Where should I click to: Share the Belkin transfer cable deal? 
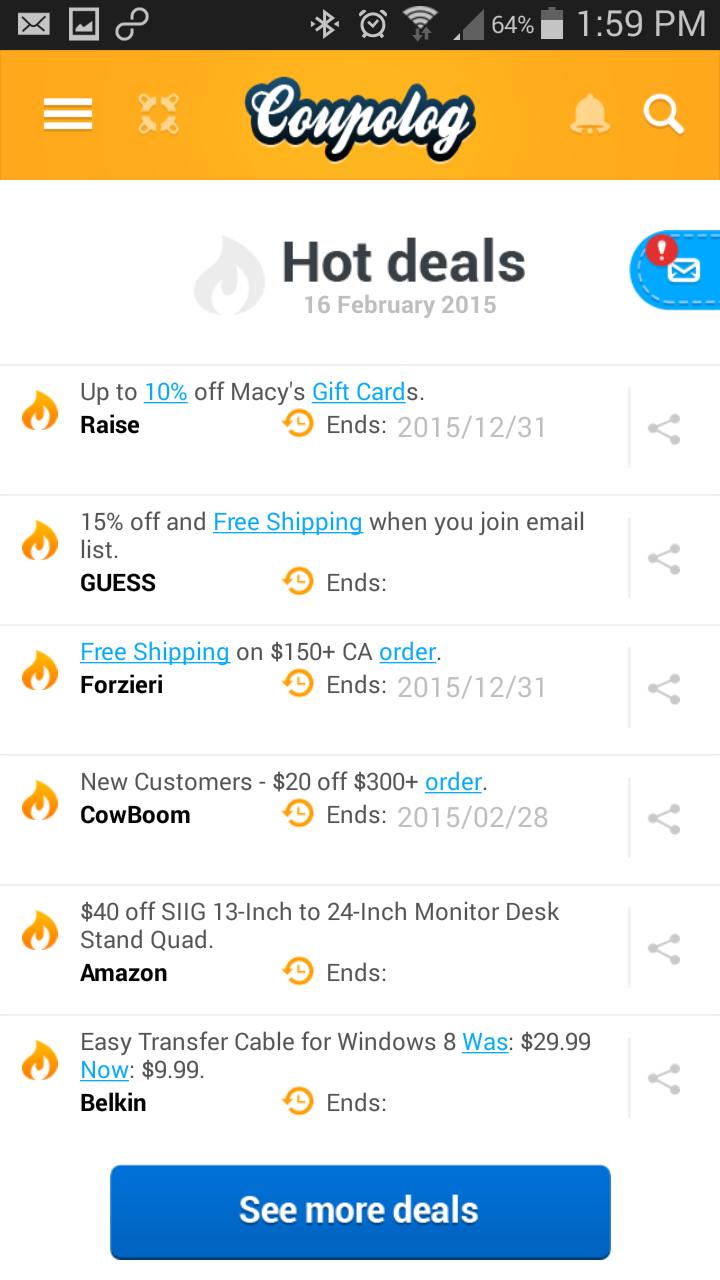(x=663, y=1077)
